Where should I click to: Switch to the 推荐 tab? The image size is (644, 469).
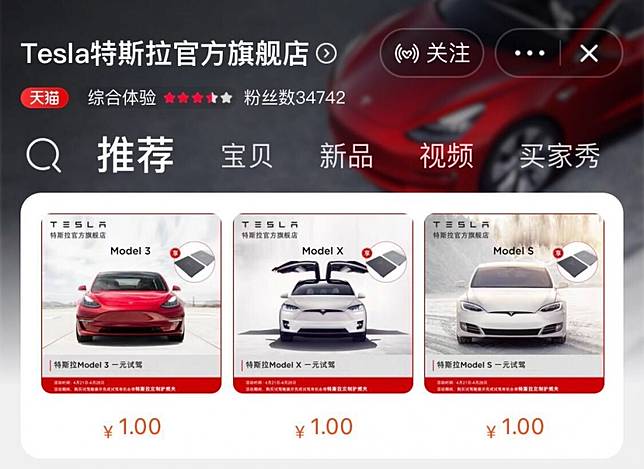coord(136,156)
